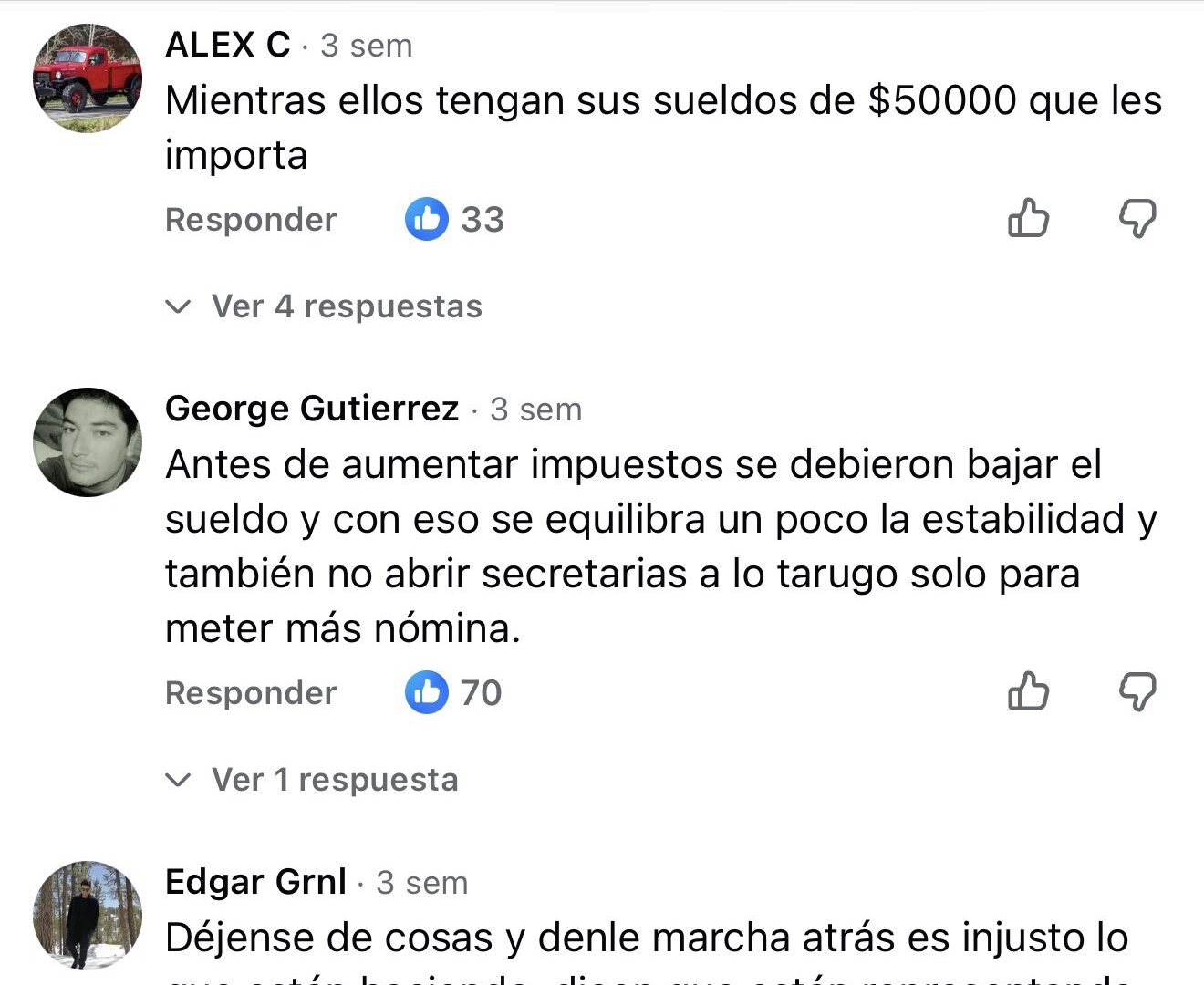This screenshot has height=985, width=1204.
Task: Reply to George Gutierrez's comment
Action: (251, 693)
